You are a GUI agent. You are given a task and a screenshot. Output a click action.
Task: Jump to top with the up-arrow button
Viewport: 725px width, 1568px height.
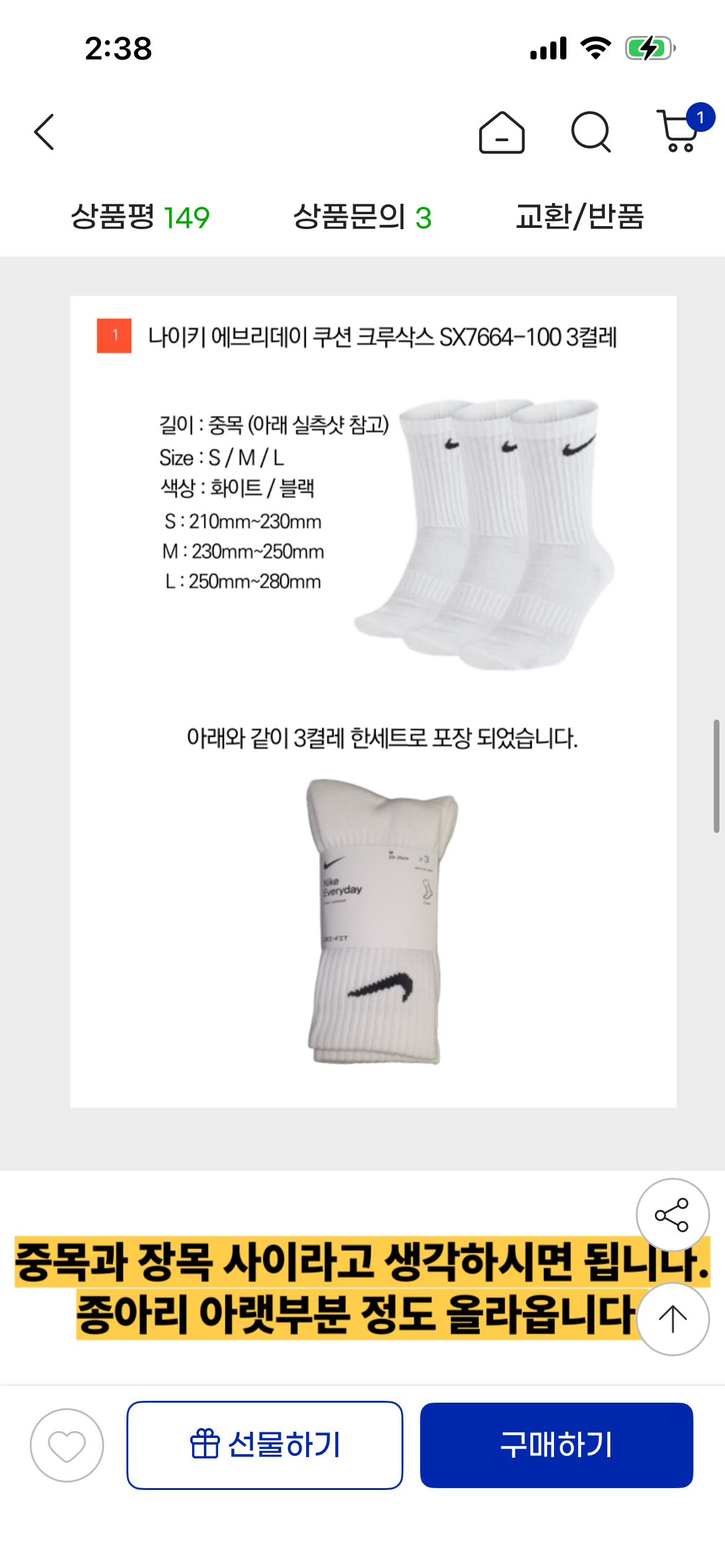point(672,1319)
